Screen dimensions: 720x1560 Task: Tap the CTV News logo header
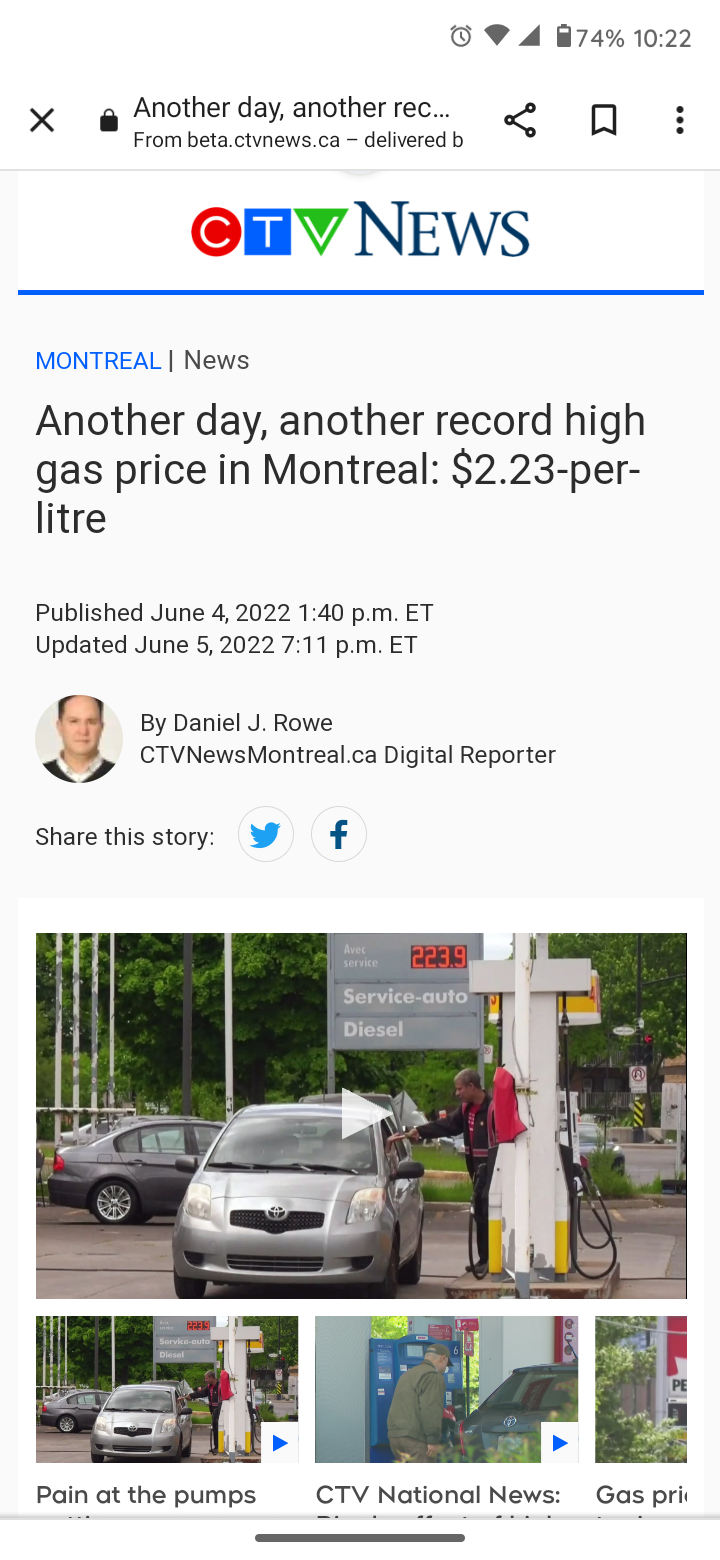tap(360, 230)
